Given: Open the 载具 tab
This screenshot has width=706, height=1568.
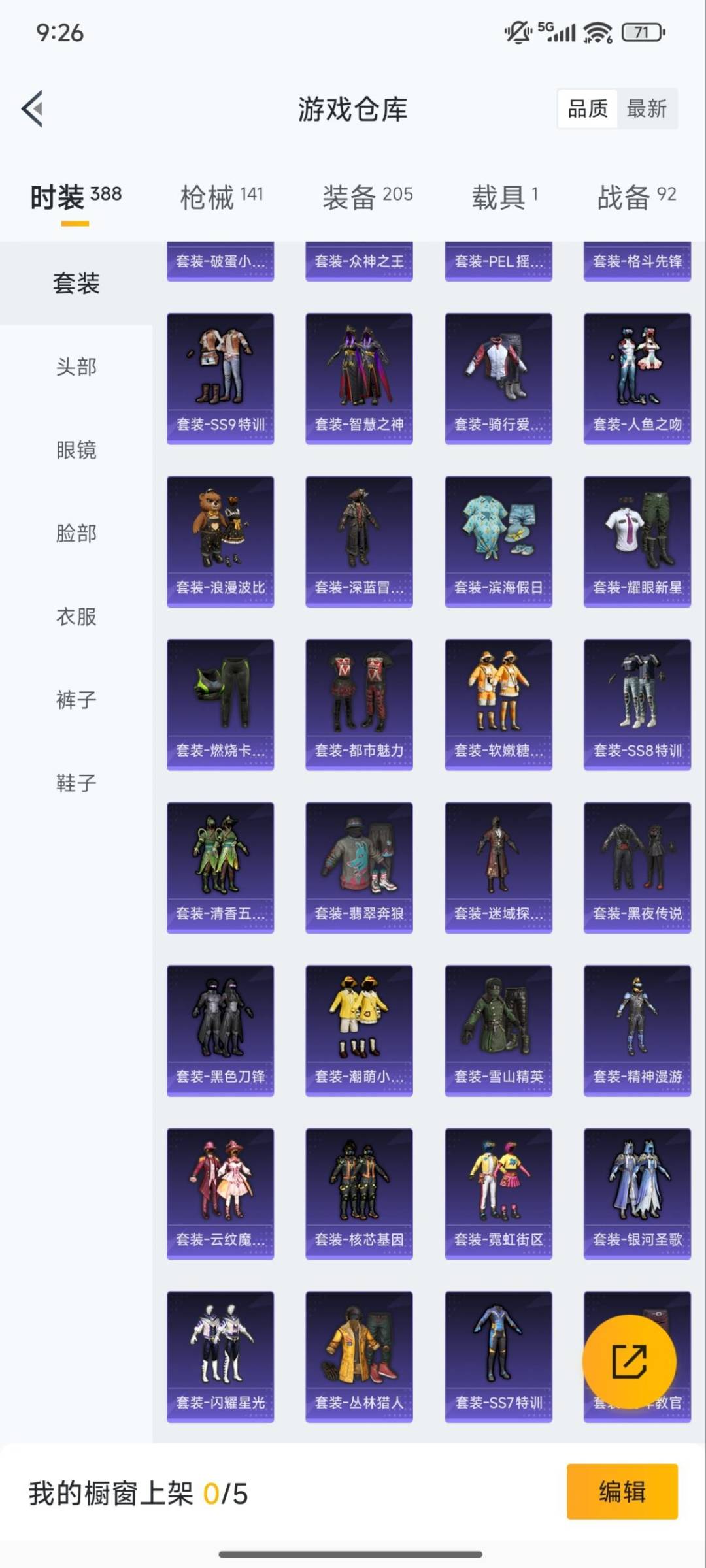Looking at the screenshot, I should point(505,197).
